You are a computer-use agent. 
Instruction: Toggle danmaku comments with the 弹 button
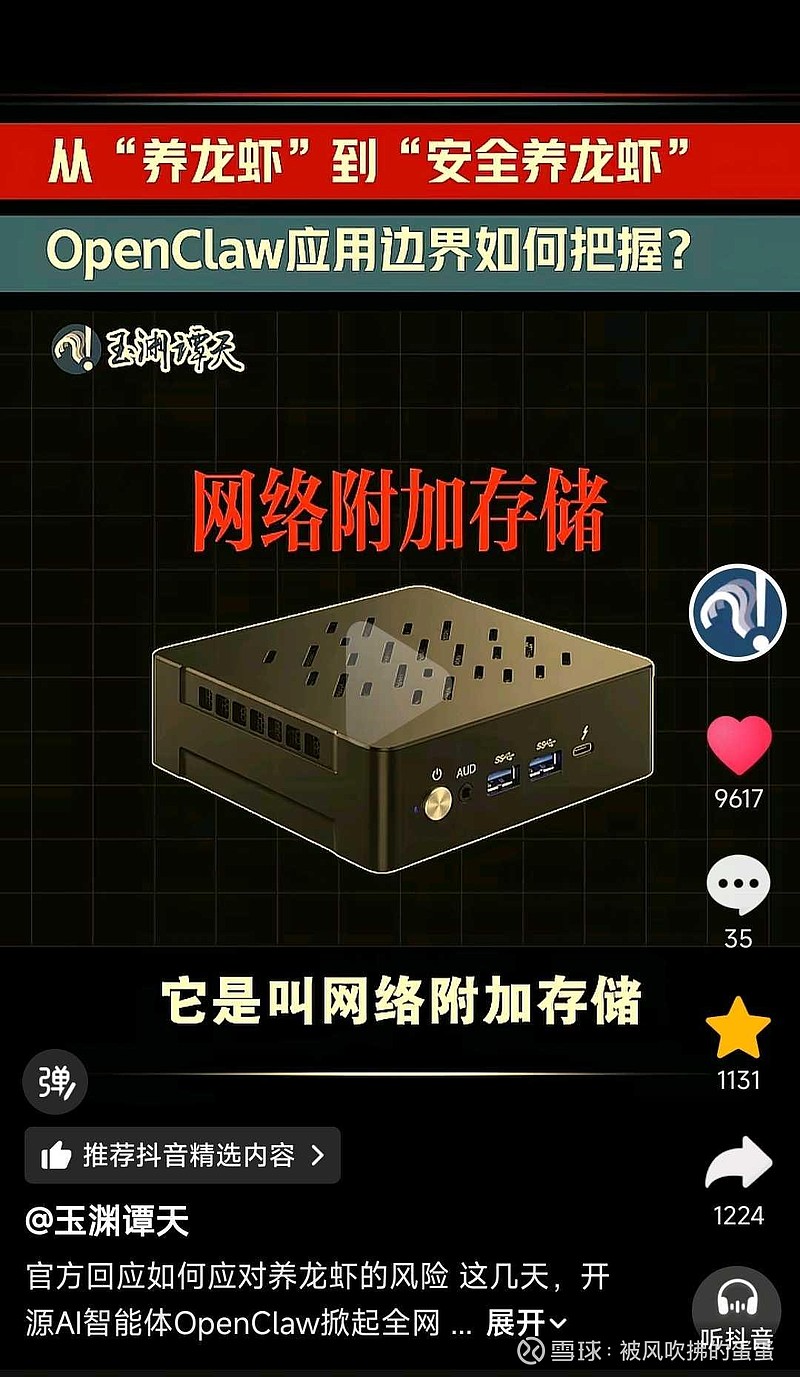55,1082
